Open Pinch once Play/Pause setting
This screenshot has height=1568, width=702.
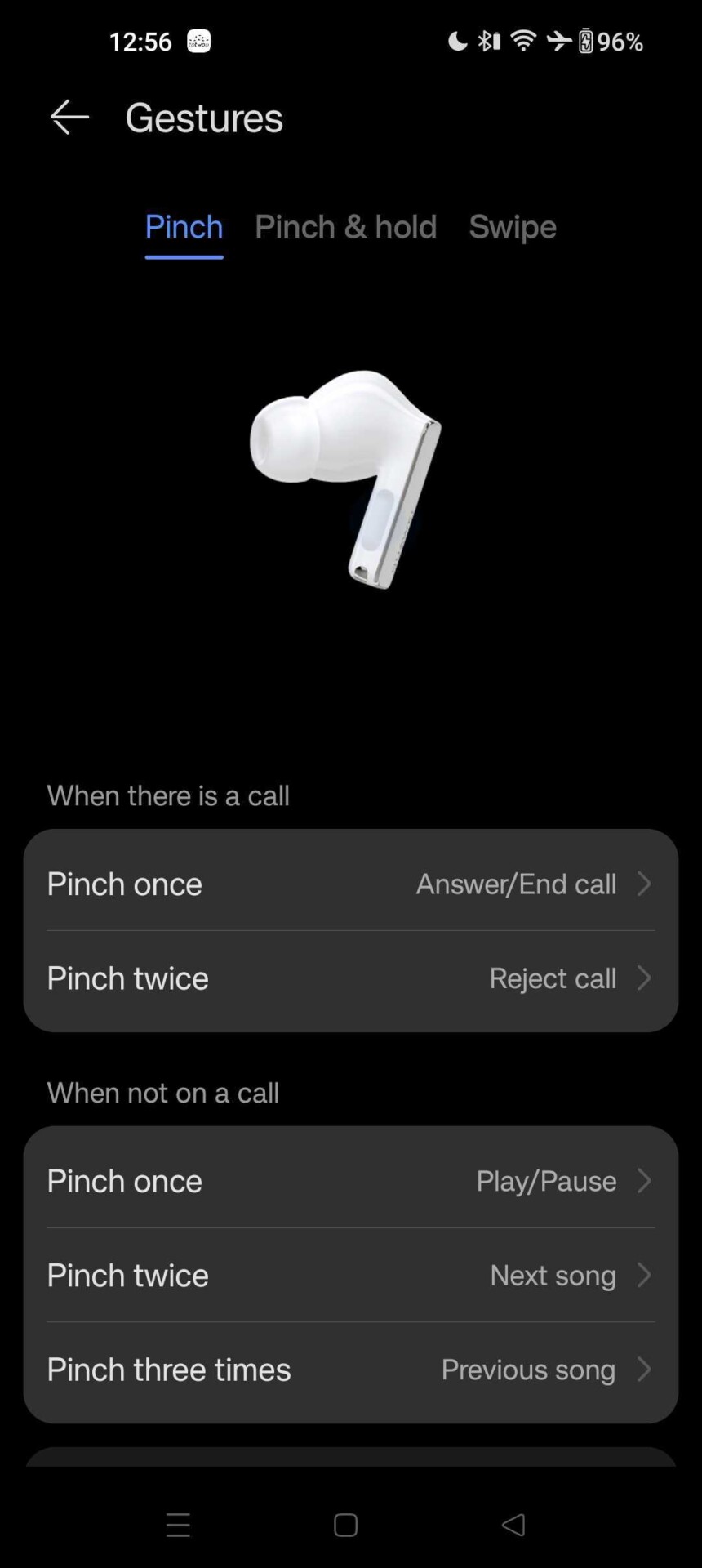click(351, 1181)
